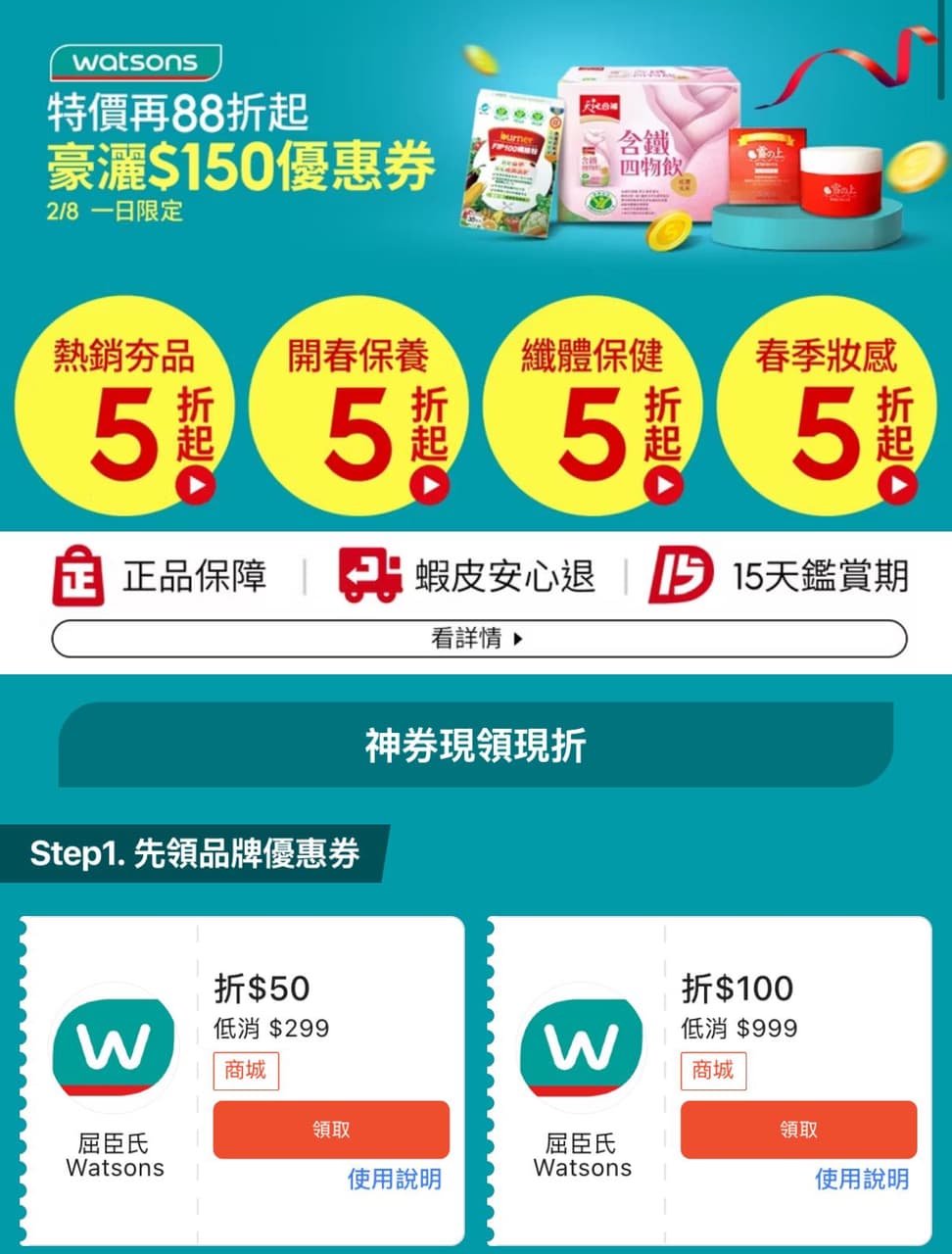Open the 開春保養 5折起 category
The width and height of the screenshot is (952, 1254).
click(x=358, y=409)
